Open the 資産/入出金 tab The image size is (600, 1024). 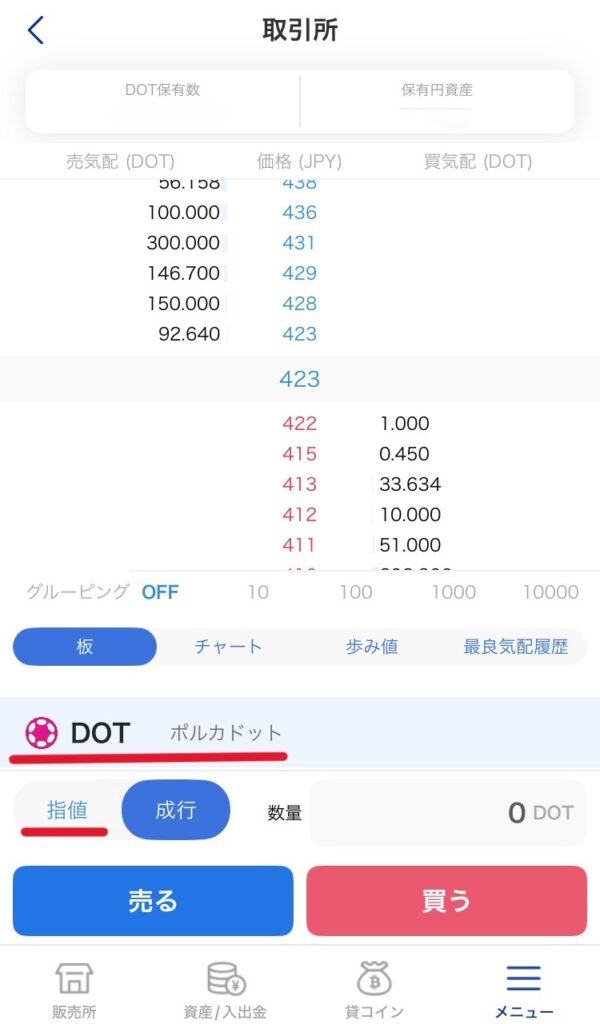point(224,990)
